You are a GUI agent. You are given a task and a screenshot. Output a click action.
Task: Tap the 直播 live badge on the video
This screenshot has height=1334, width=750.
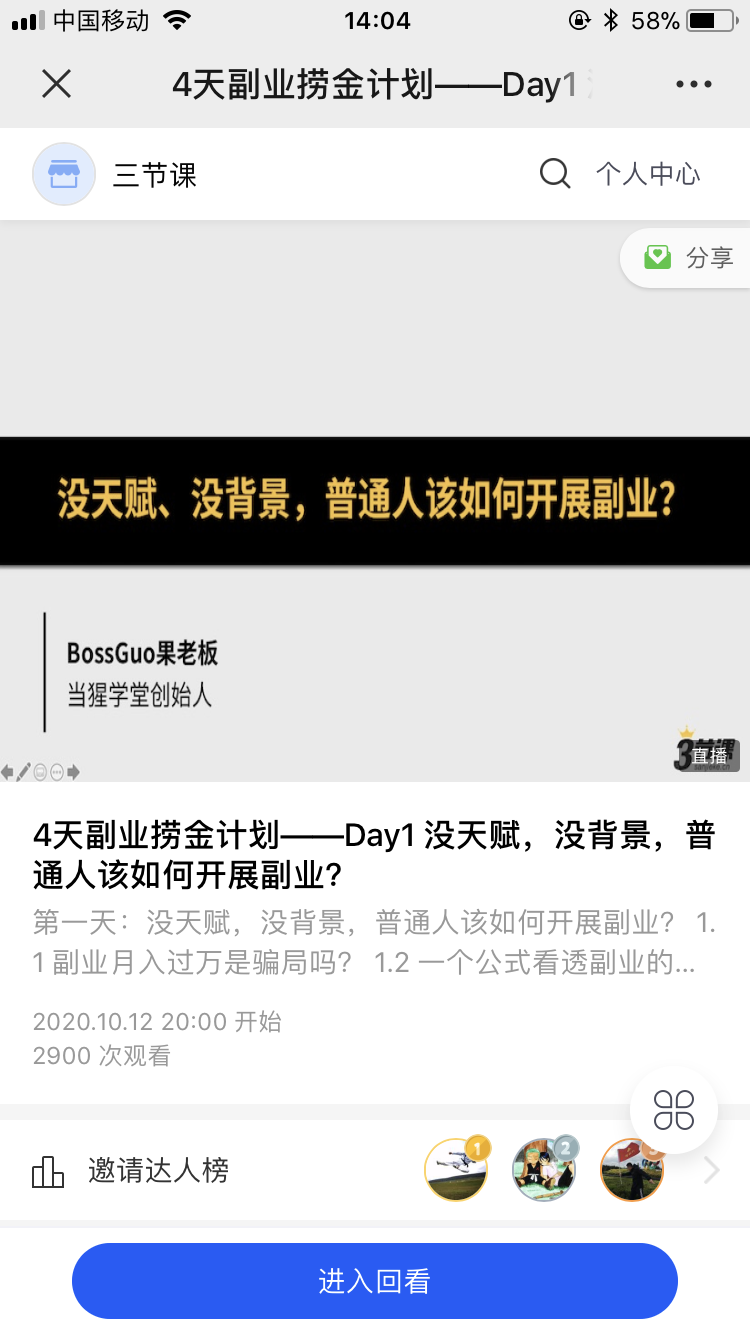pos(708,756)
